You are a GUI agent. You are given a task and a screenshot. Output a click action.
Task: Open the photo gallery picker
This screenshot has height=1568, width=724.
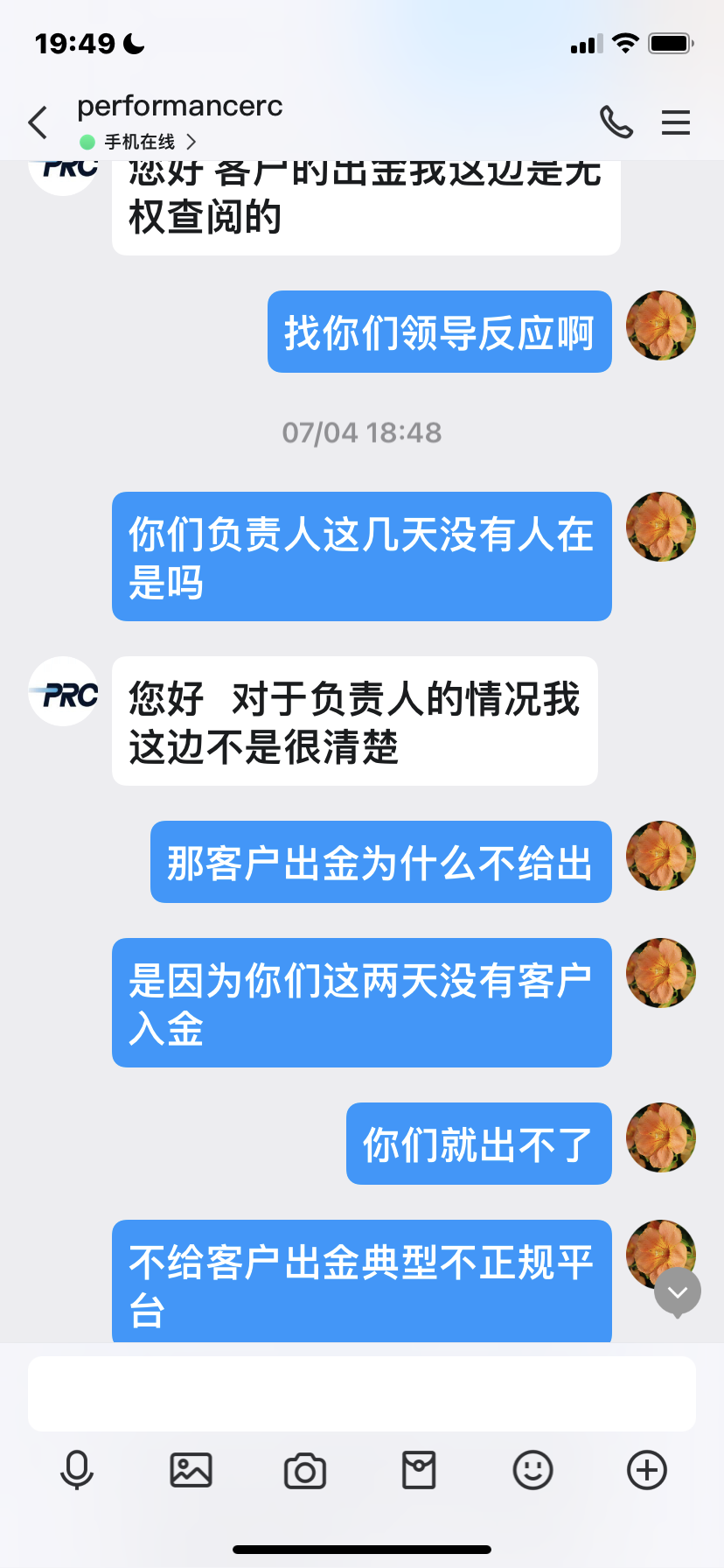point(191,1470)
